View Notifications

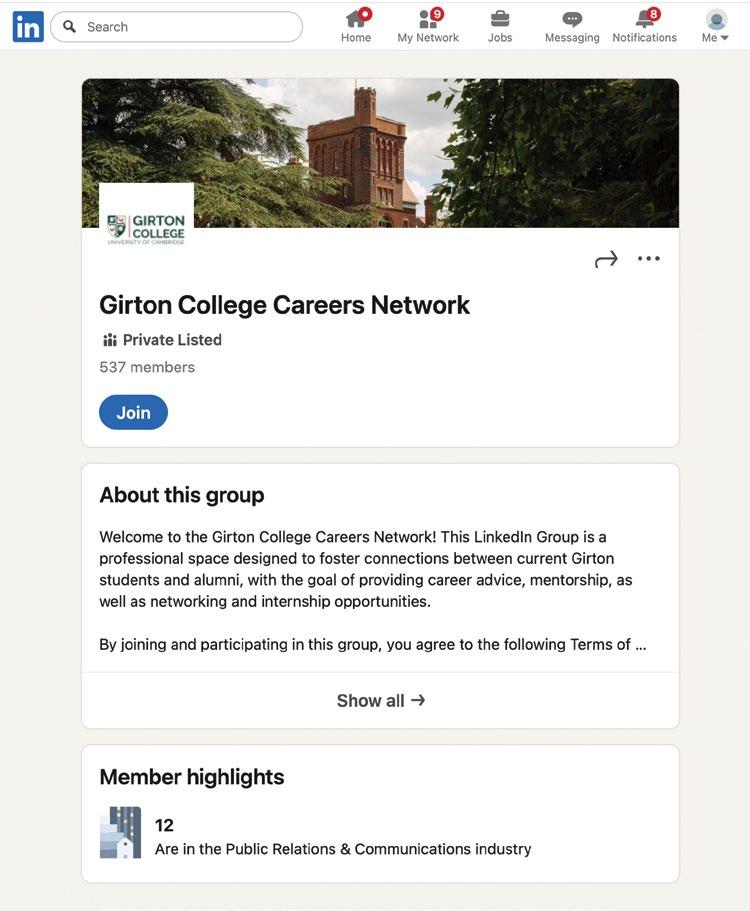point(644,27)
